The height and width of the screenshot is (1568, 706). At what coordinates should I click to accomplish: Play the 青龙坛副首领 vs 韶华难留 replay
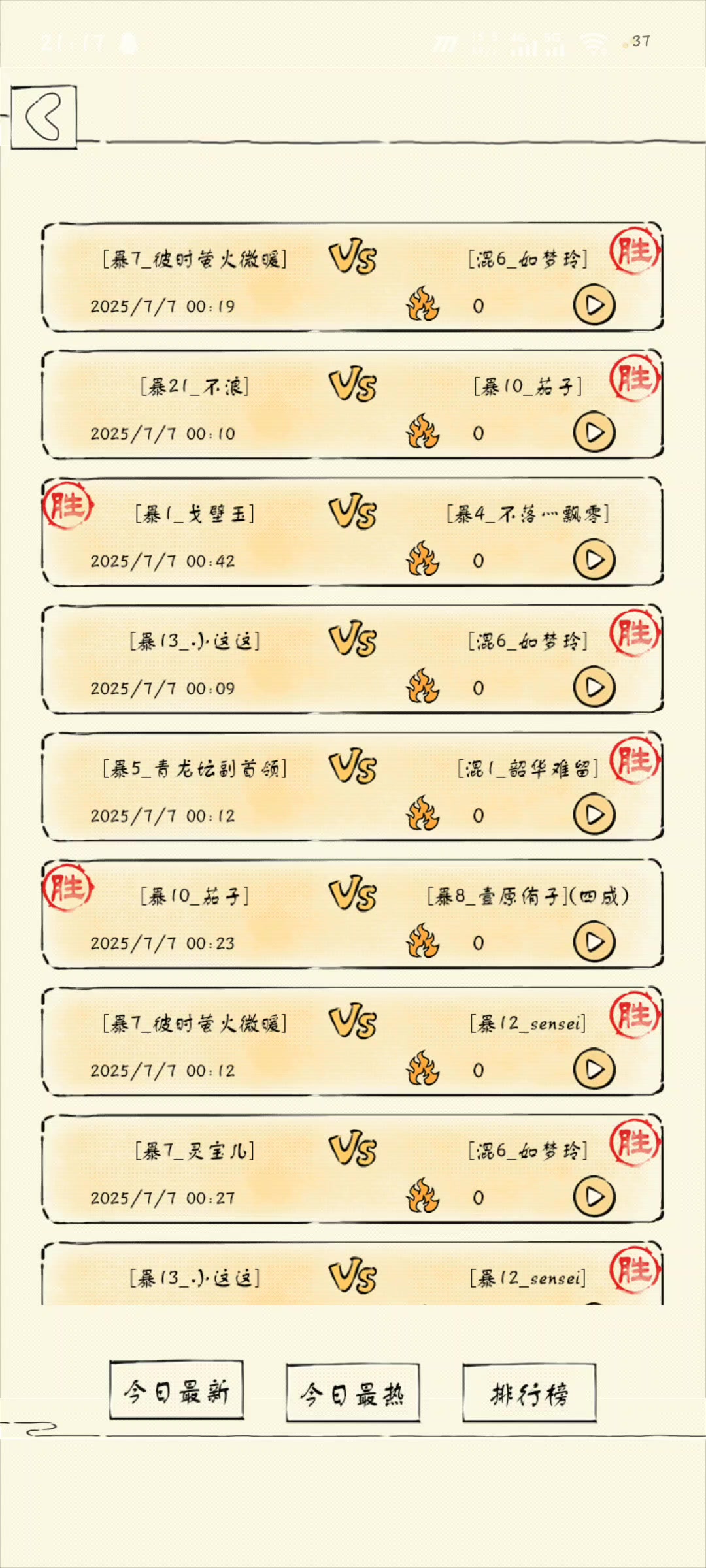pyautogui.click(x=594, y=815)
